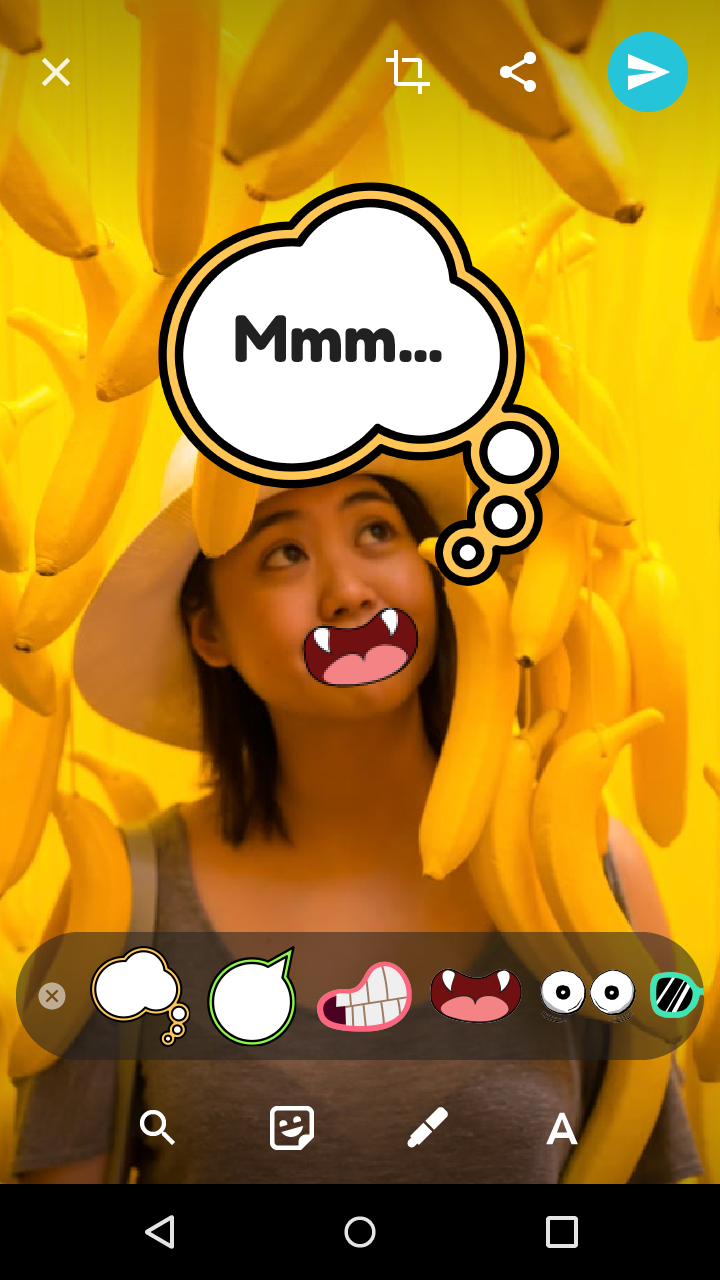Go back with the system back button
This screenshot has height=1280, width=720.
click(160, 1232)
